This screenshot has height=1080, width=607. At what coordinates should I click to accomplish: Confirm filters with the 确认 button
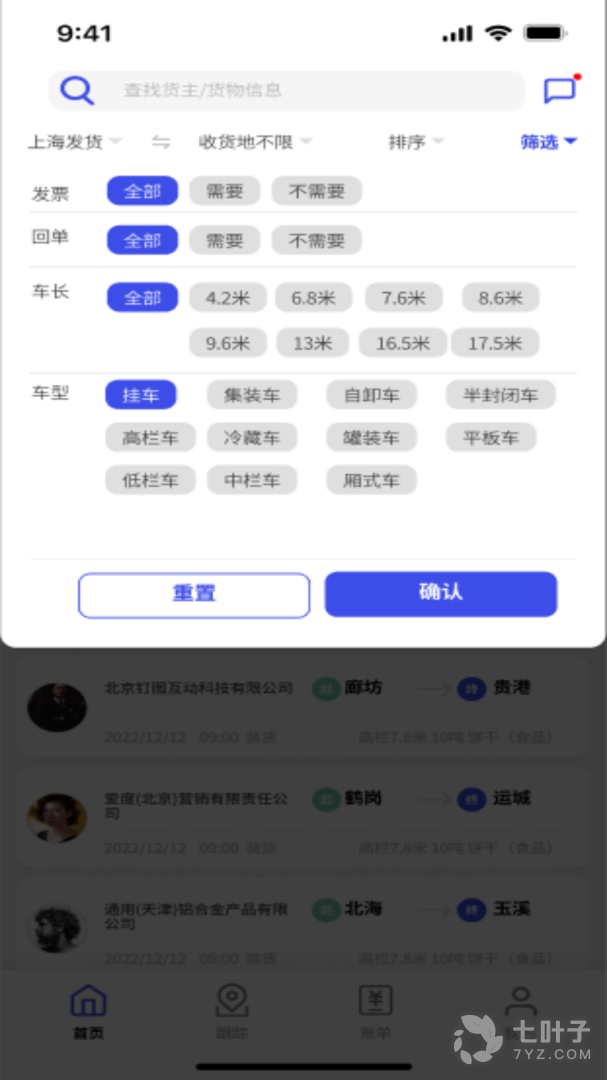point(440,593)
